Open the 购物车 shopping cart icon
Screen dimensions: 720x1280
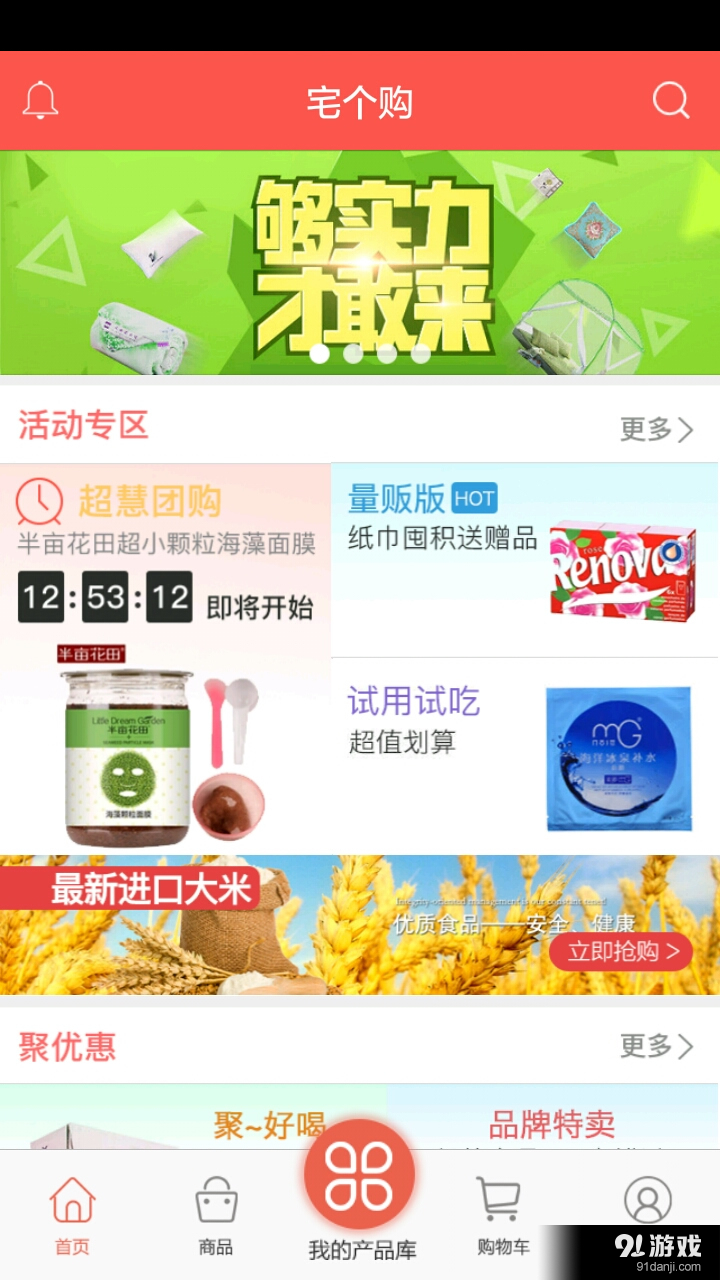[x=502, y=1195]
